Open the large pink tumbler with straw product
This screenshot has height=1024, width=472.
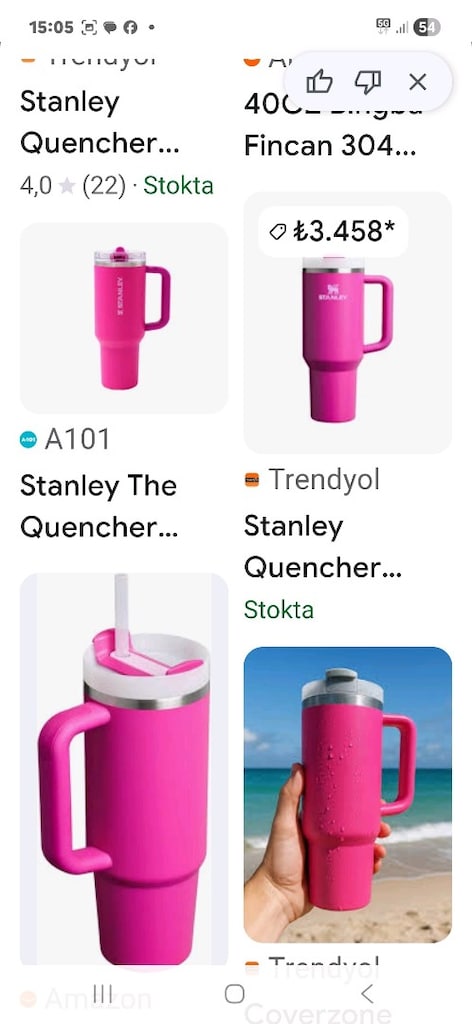pos(124,769)
